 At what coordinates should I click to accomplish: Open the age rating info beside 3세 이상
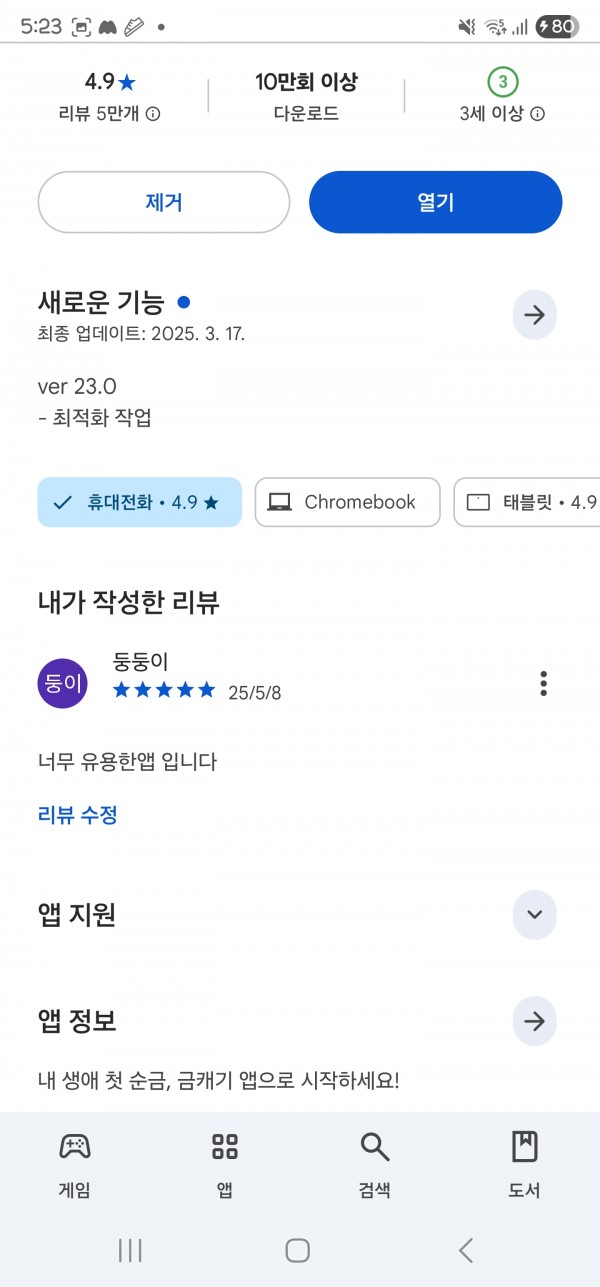click(537, 114)
